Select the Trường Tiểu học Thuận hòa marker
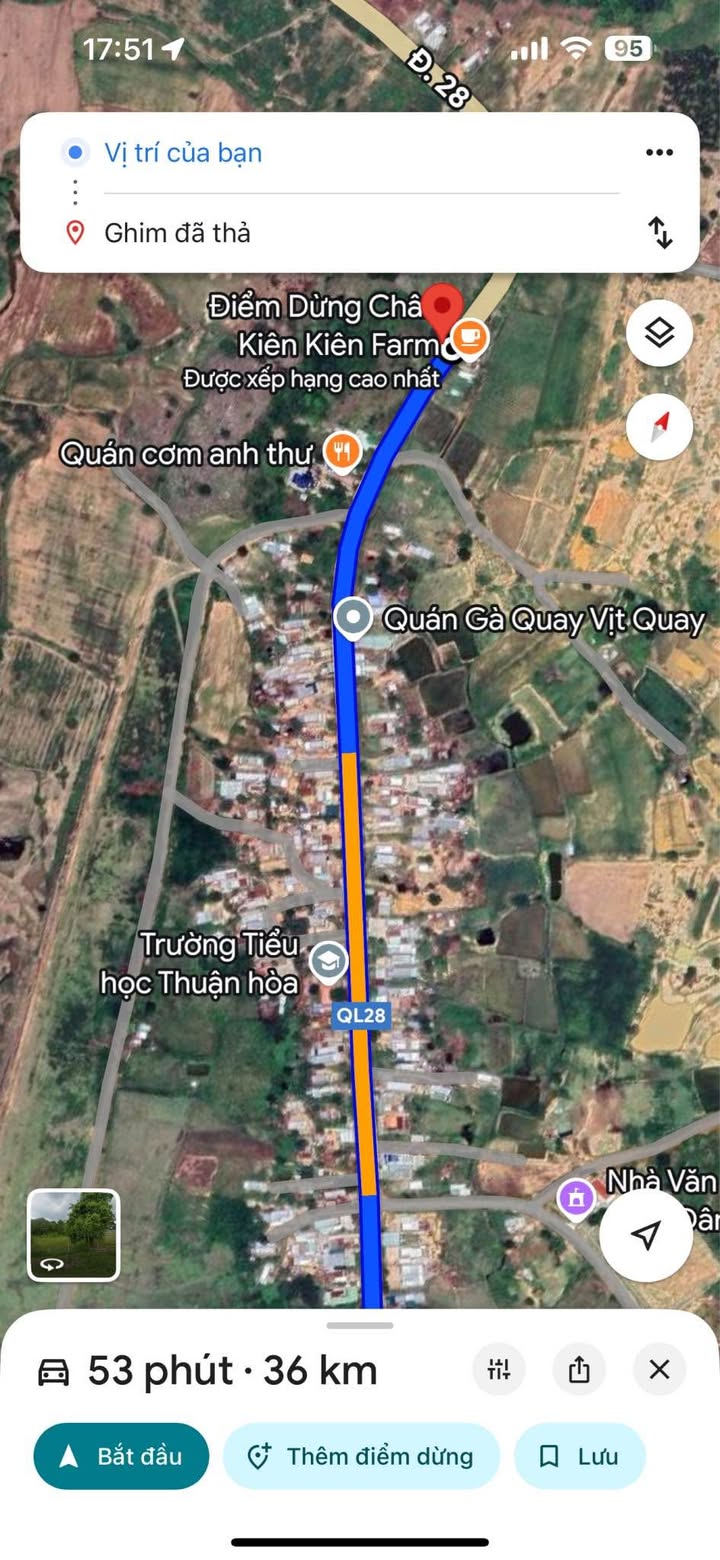 327,961
